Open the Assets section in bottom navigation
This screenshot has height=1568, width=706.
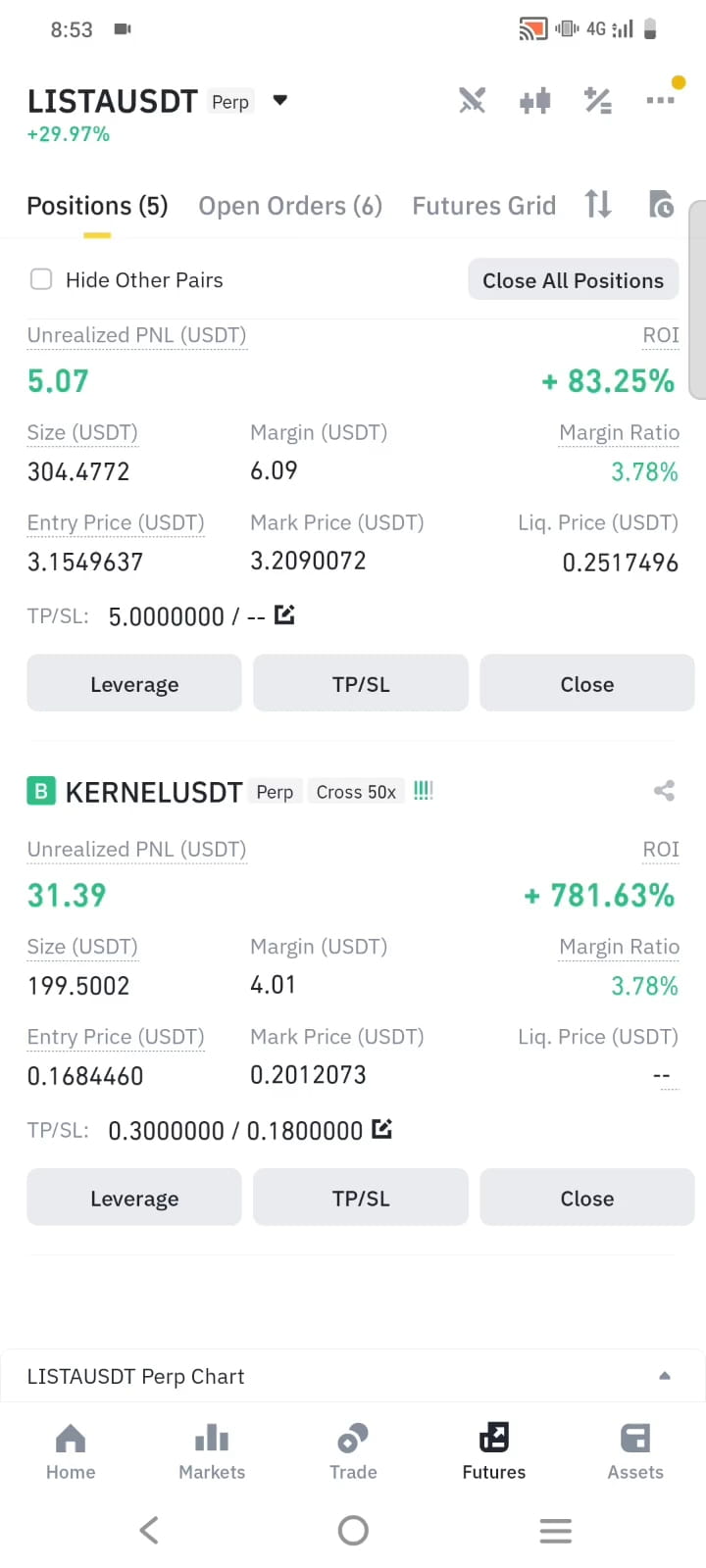[x=634, y=1450]
